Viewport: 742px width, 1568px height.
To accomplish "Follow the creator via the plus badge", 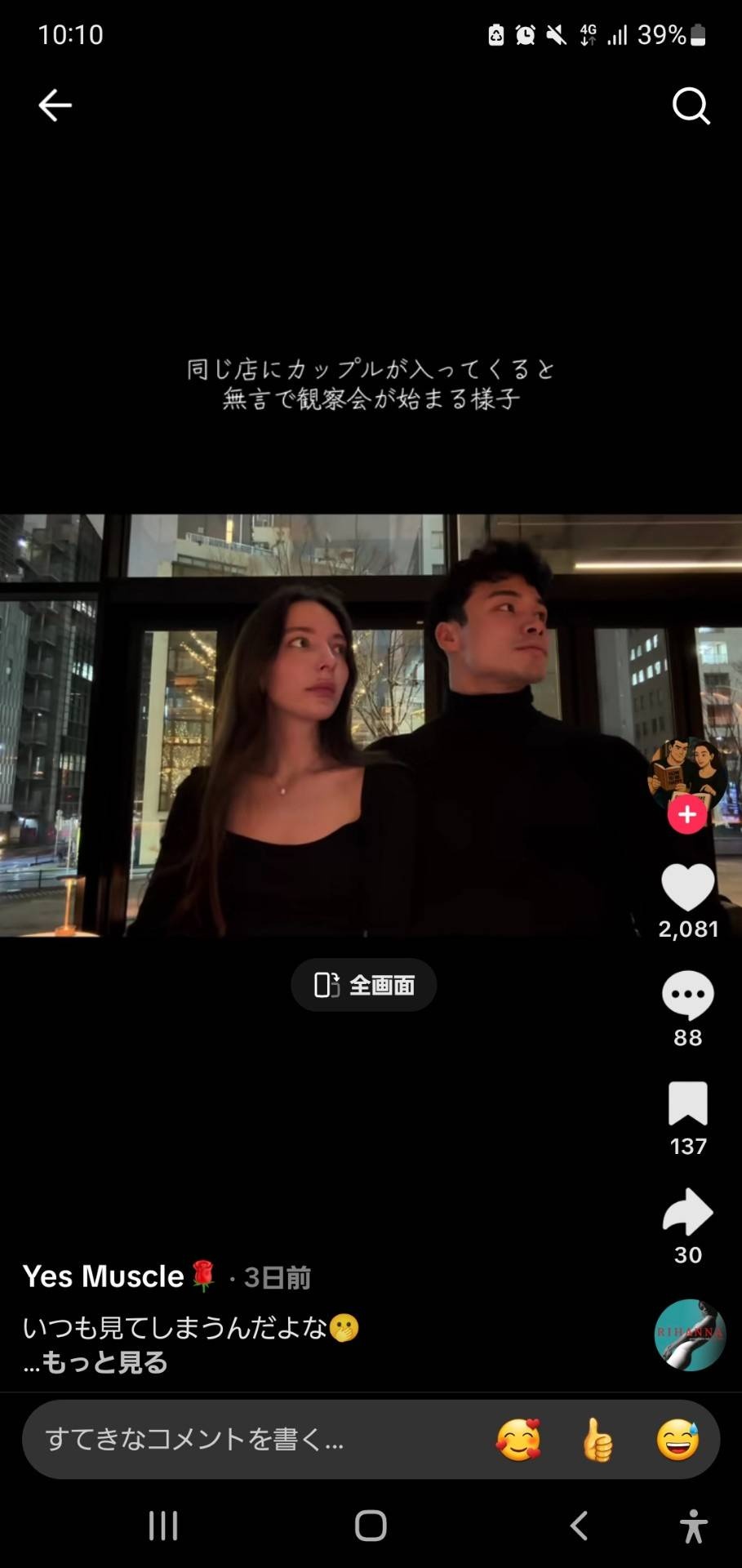I will [x=687, y=814].
